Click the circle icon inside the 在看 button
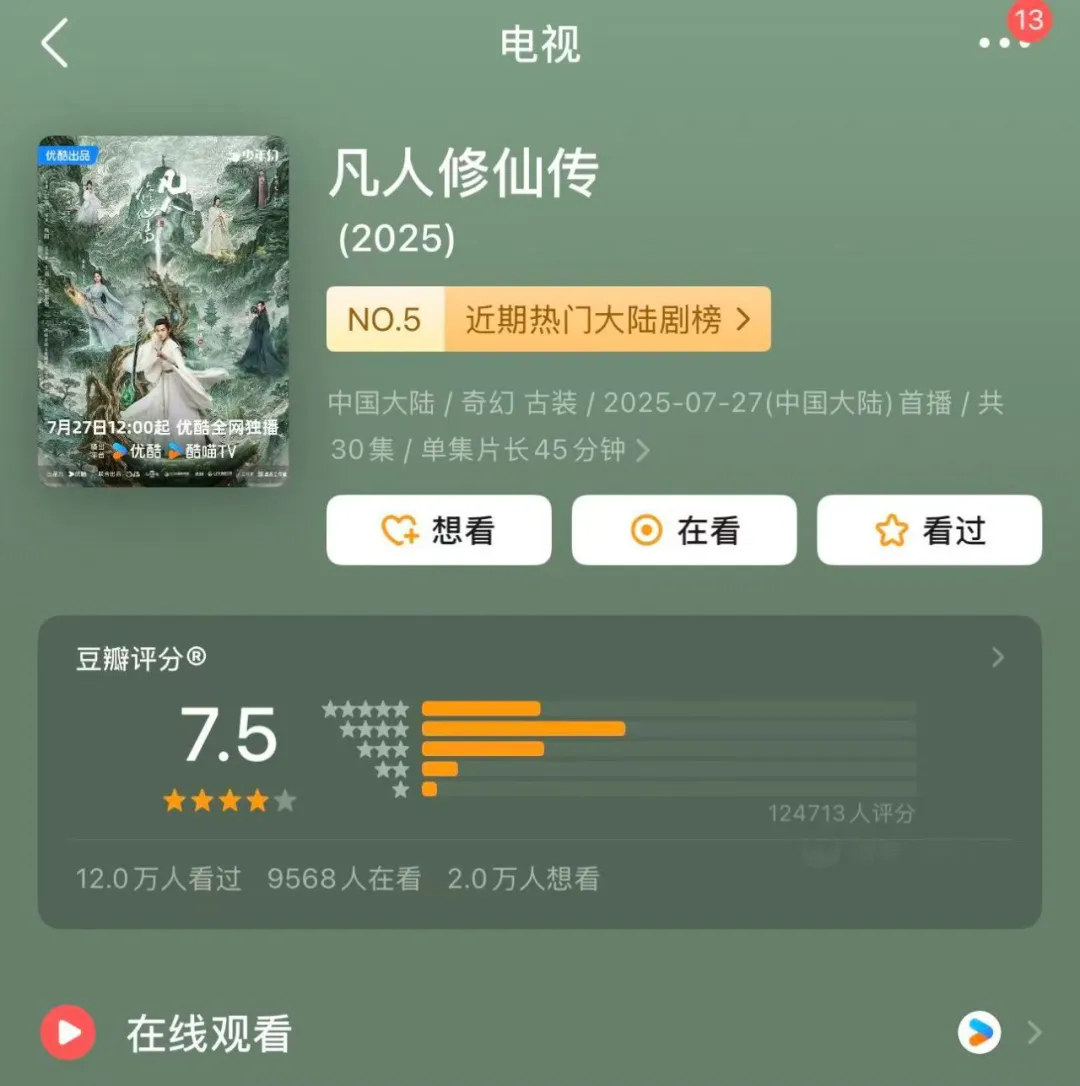1080x1086 pixels. 646,530
